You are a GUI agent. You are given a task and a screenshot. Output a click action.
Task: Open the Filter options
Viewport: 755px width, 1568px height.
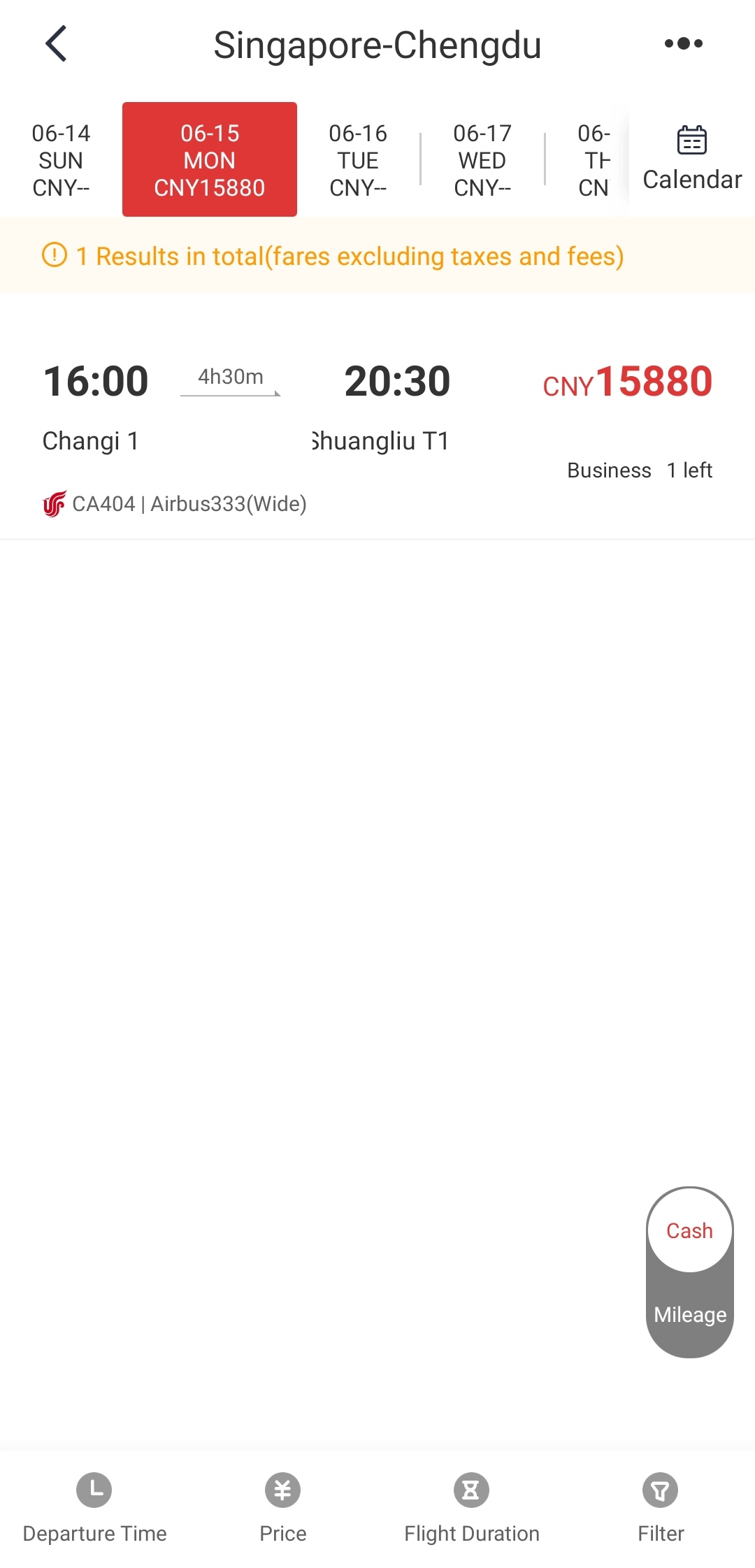point(661,1505)
